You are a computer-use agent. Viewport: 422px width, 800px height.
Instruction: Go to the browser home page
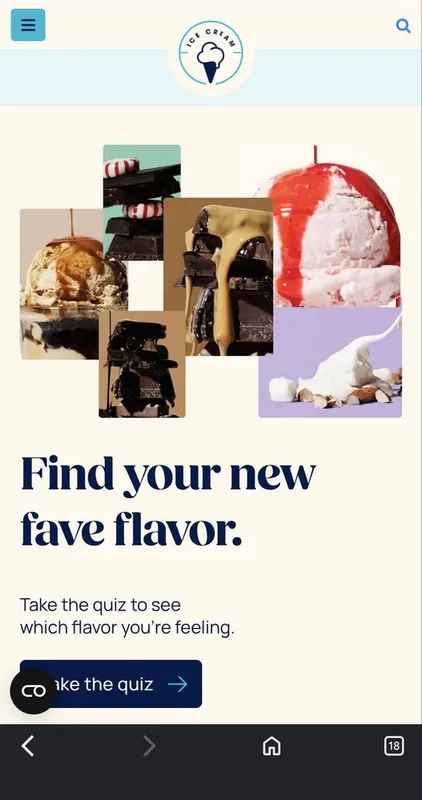[x=271, y=746]
